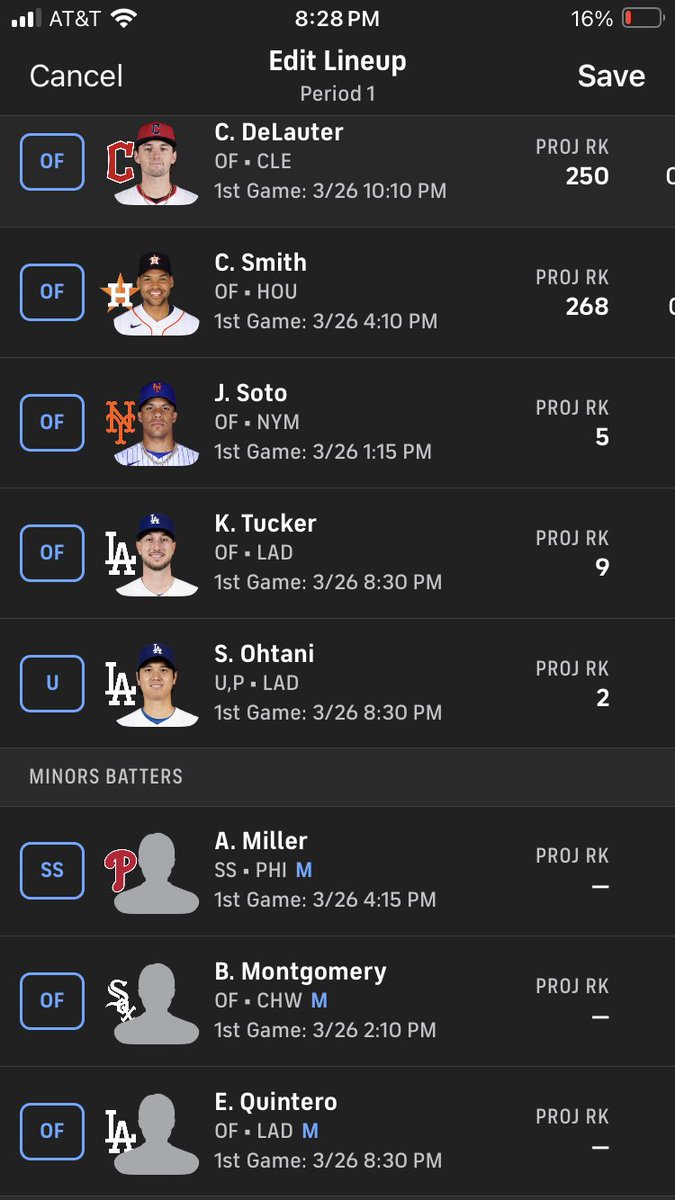
Task: Select the OF position button next to C. Smith
Action: pos(52,292)
